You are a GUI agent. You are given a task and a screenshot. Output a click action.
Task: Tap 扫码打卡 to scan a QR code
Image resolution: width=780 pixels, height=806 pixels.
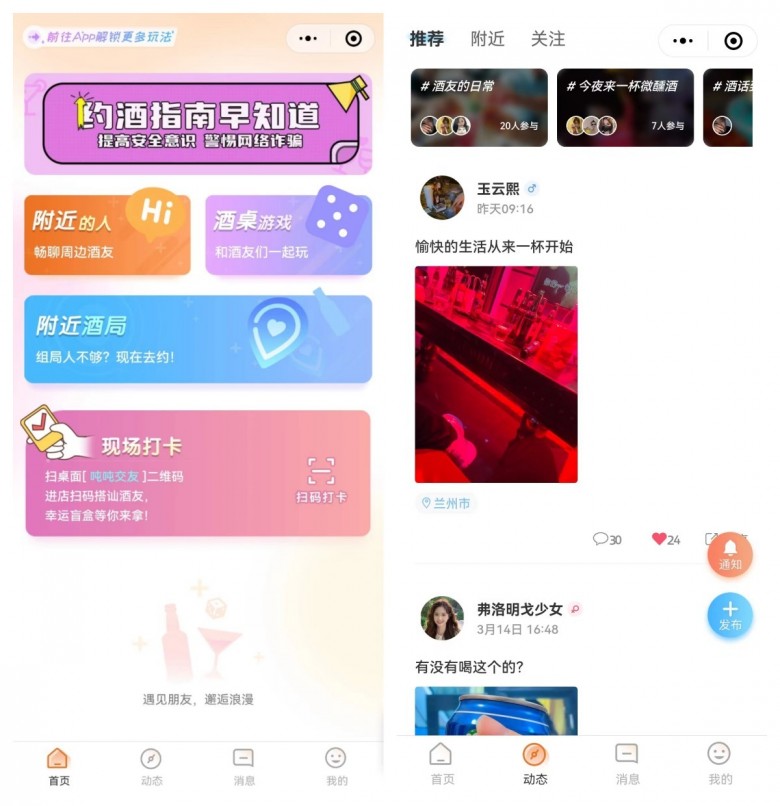coord(321,481)
